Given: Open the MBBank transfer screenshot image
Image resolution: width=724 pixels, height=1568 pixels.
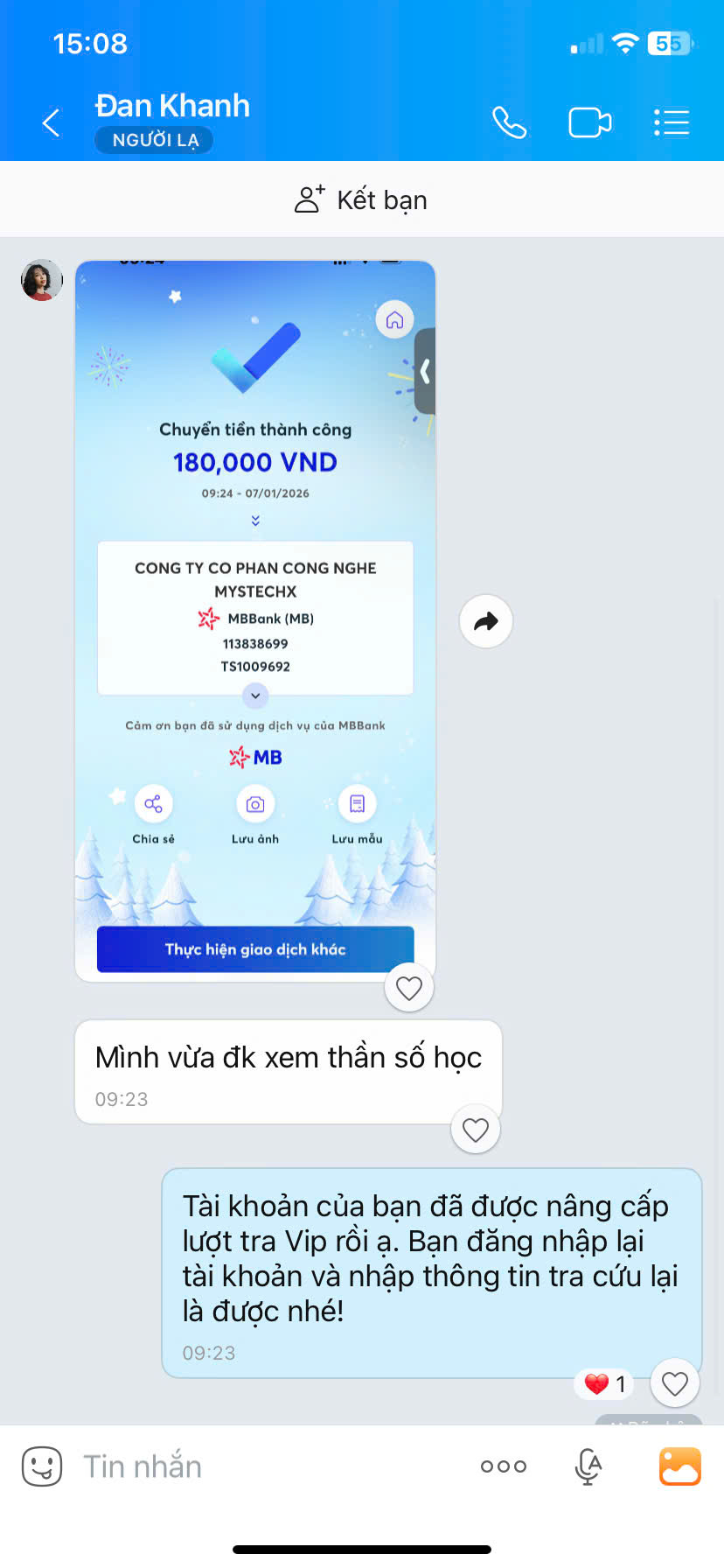Looking at the screenshot, I should 255,612.
